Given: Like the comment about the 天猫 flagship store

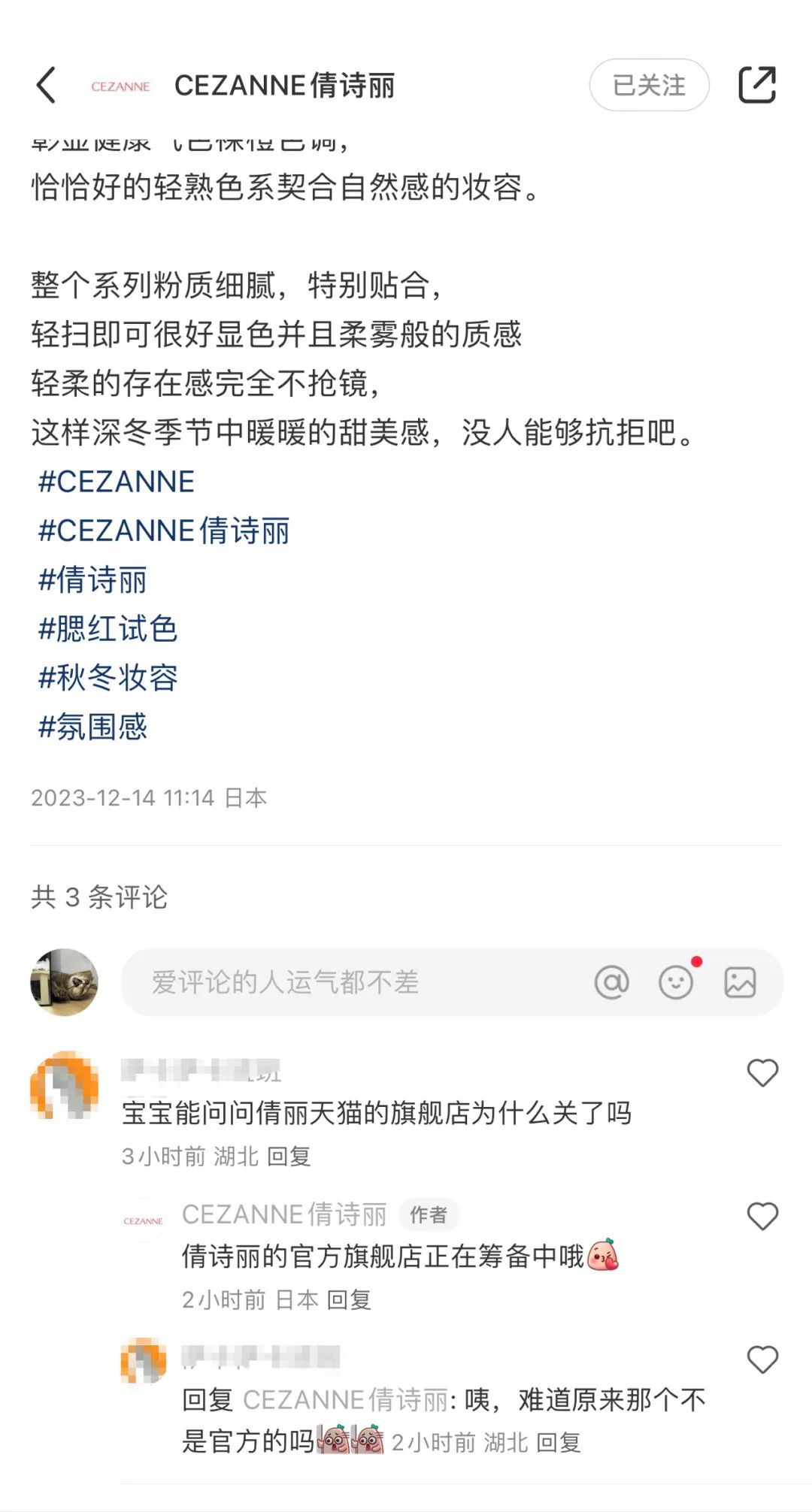Looking at the screenshot, I should [762, 1072].
